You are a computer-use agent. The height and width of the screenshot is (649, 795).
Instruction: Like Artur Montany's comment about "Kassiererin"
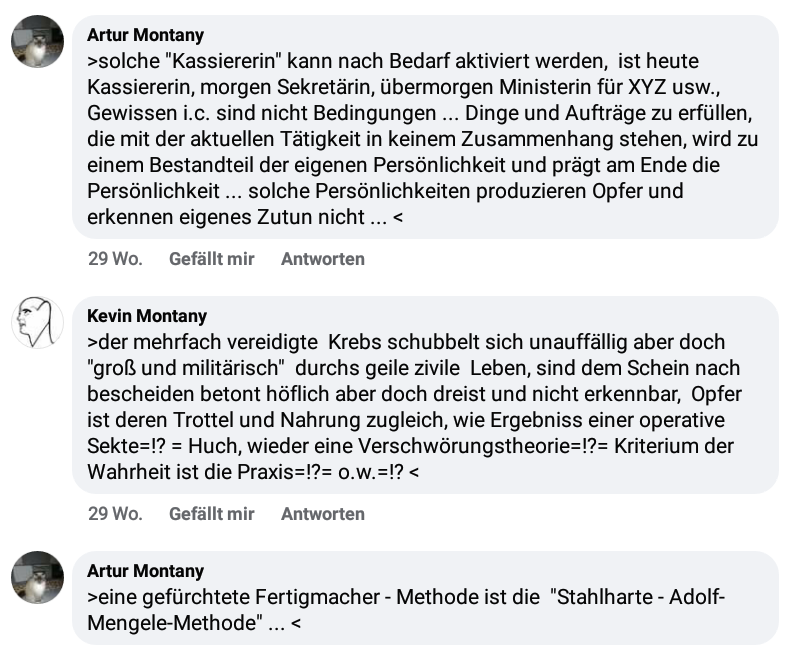(211, 259)
